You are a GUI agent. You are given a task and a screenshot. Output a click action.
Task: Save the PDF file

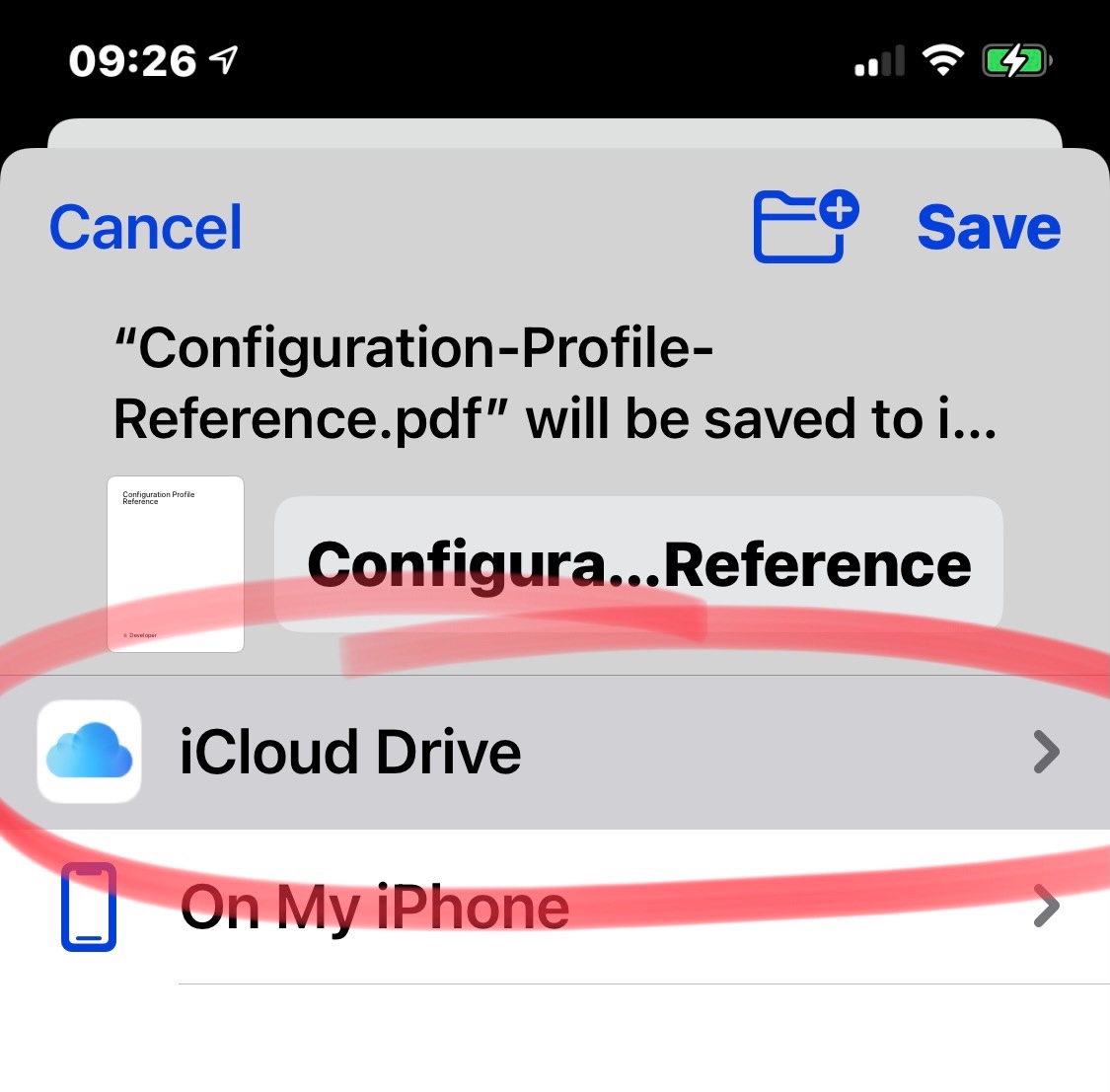pos(989,227)
